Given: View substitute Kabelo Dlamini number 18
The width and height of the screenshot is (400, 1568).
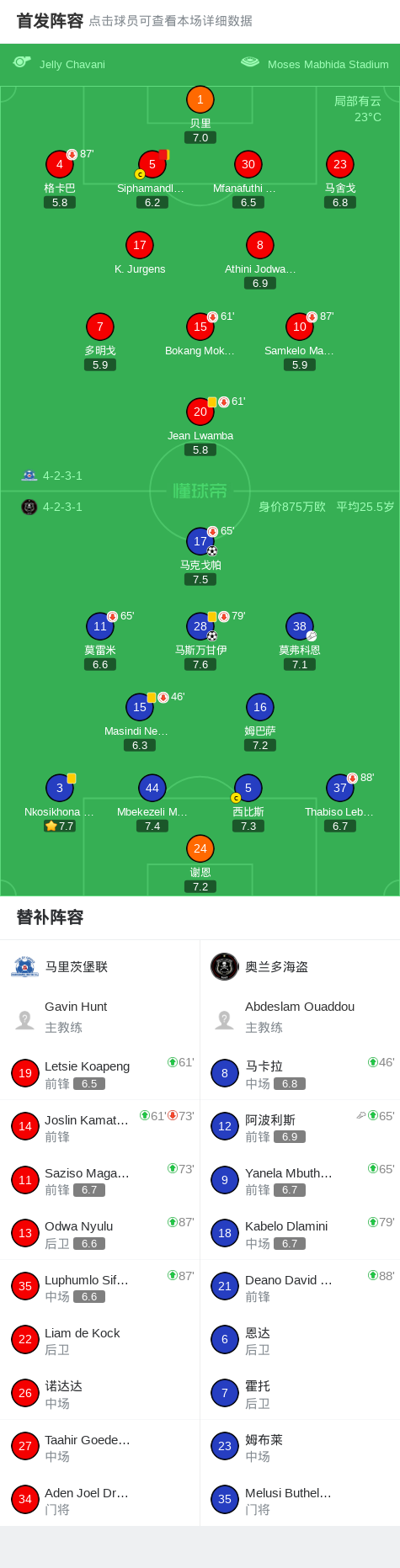Looking at the screenshot, I should tap(301, 1234).
